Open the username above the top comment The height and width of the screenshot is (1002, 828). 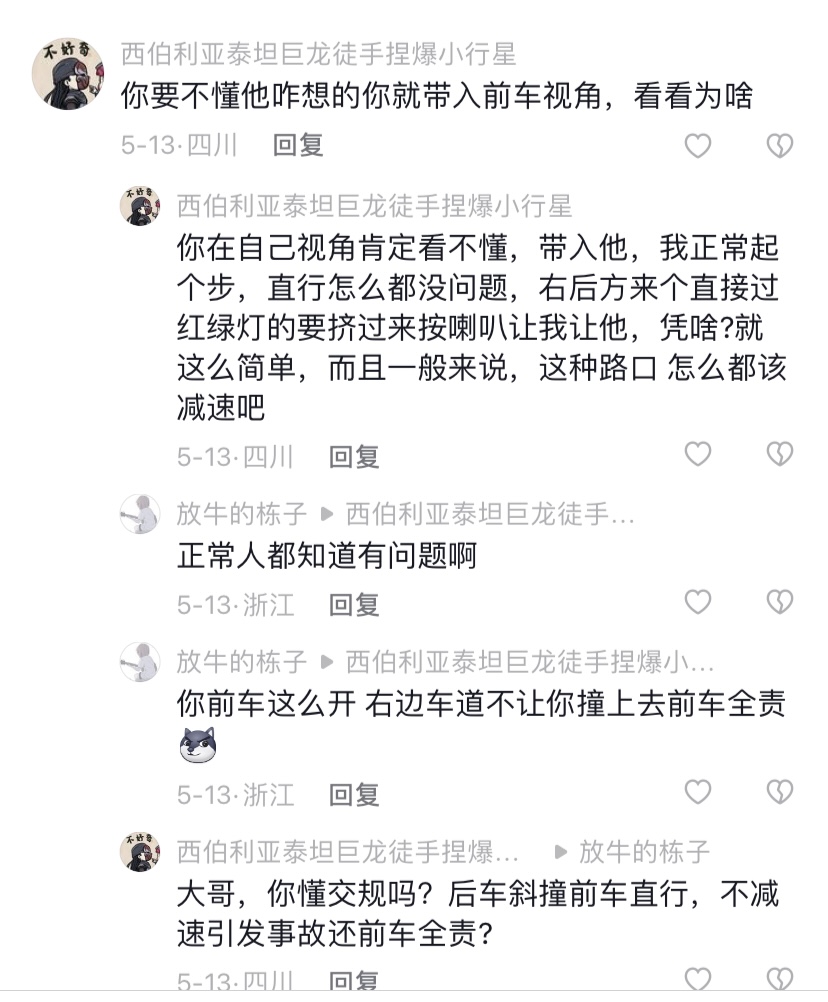[x=318, y=53]
